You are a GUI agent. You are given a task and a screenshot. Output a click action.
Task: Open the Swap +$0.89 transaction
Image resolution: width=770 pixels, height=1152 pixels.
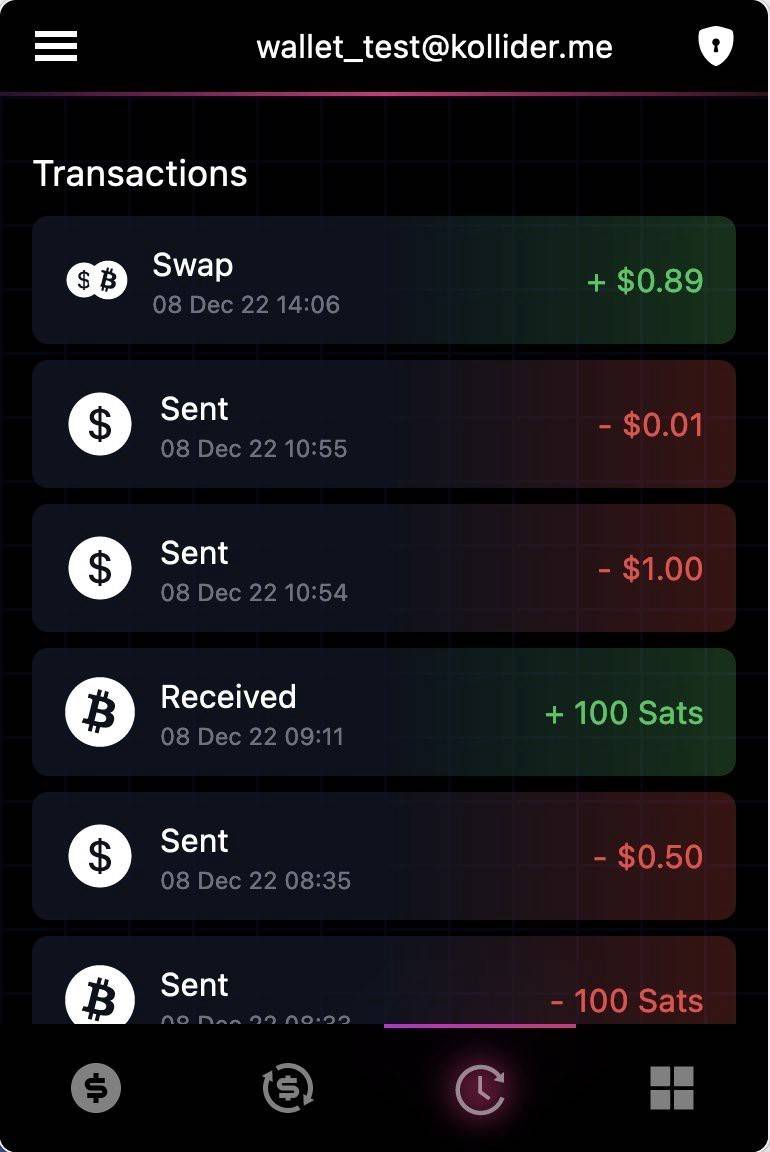coord(384,280)
